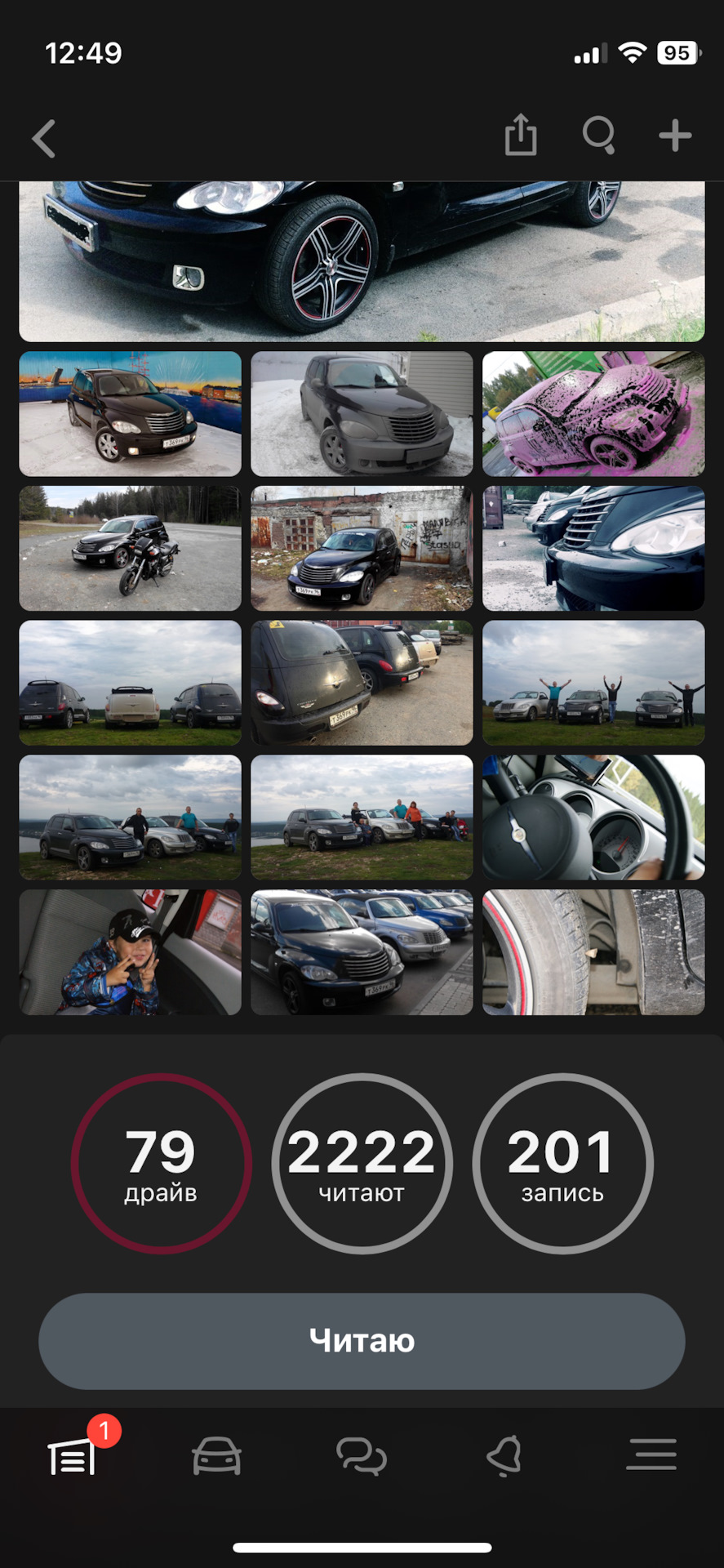The width and height of the screenshot is (724, 1568).
Task: Open the 79 драйв counter circle
Action: click(161, 1163)
